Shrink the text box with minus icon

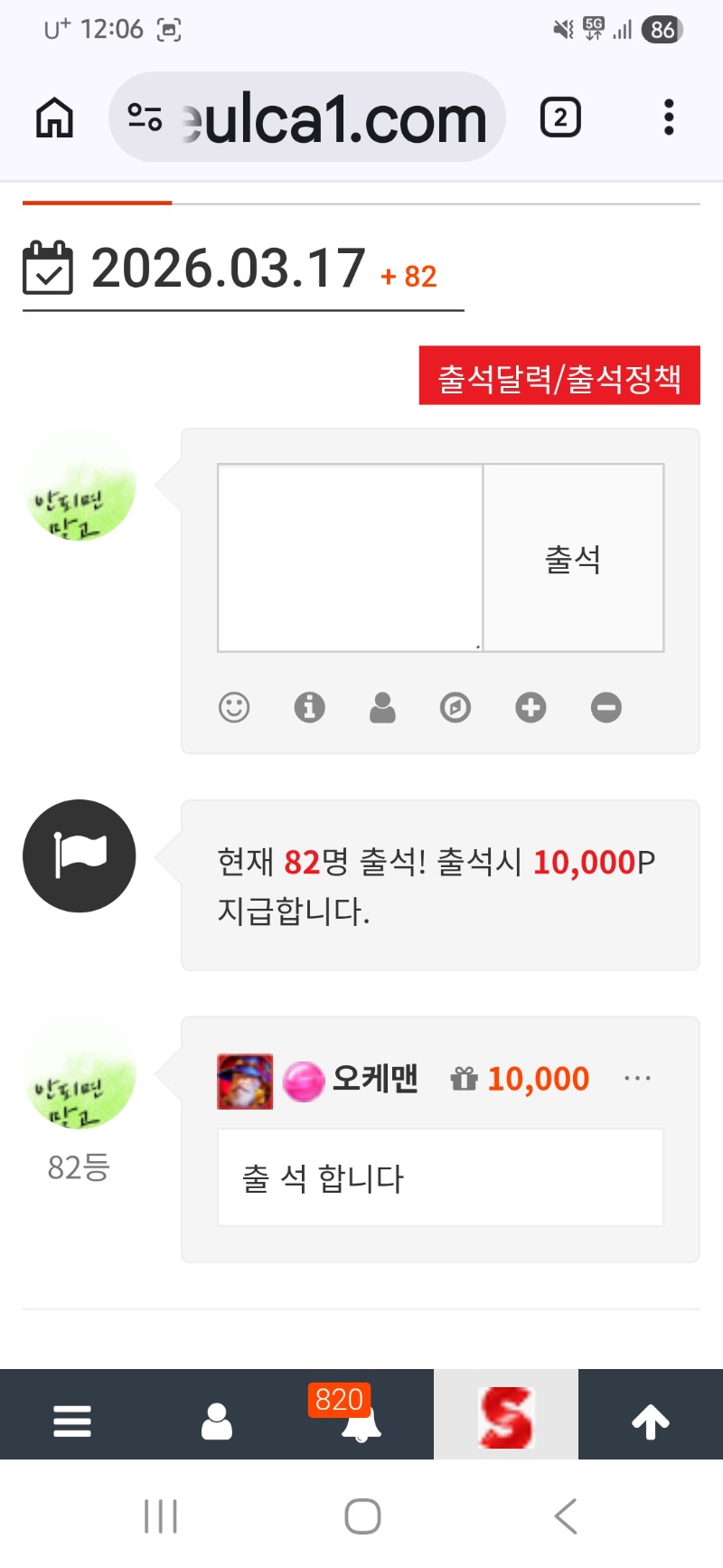pyautogui.click(x=606, y=707)
